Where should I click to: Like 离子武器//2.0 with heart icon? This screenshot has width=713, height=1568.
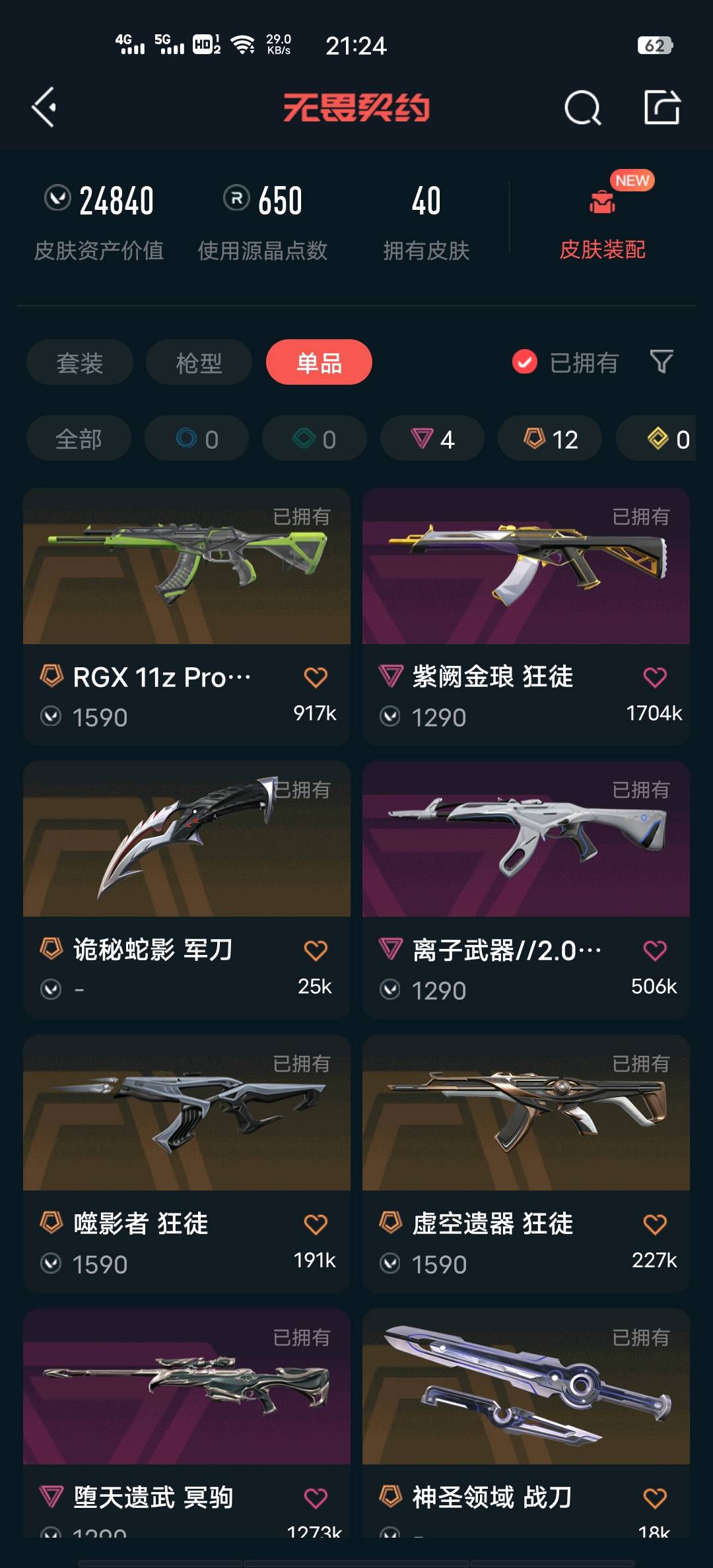[x=654, y=950]
